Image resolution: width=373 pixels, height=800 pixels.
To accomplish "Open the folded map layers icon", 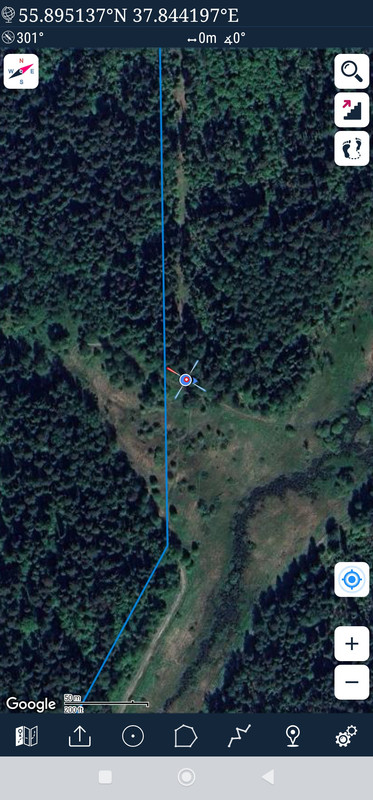I will (27, 736).
